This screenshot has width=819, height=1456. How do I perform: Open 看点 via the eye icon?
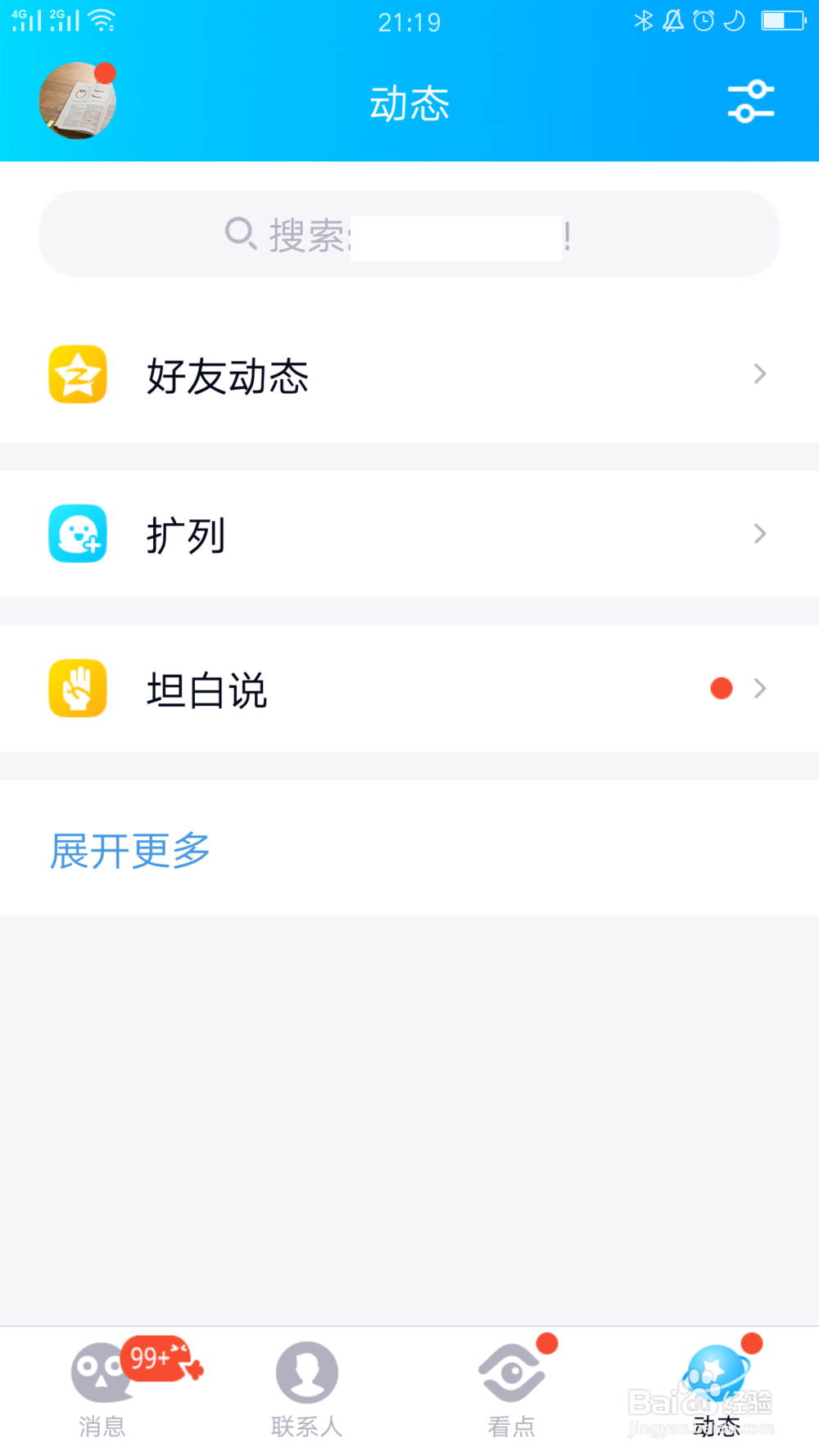coord(511,1371)
